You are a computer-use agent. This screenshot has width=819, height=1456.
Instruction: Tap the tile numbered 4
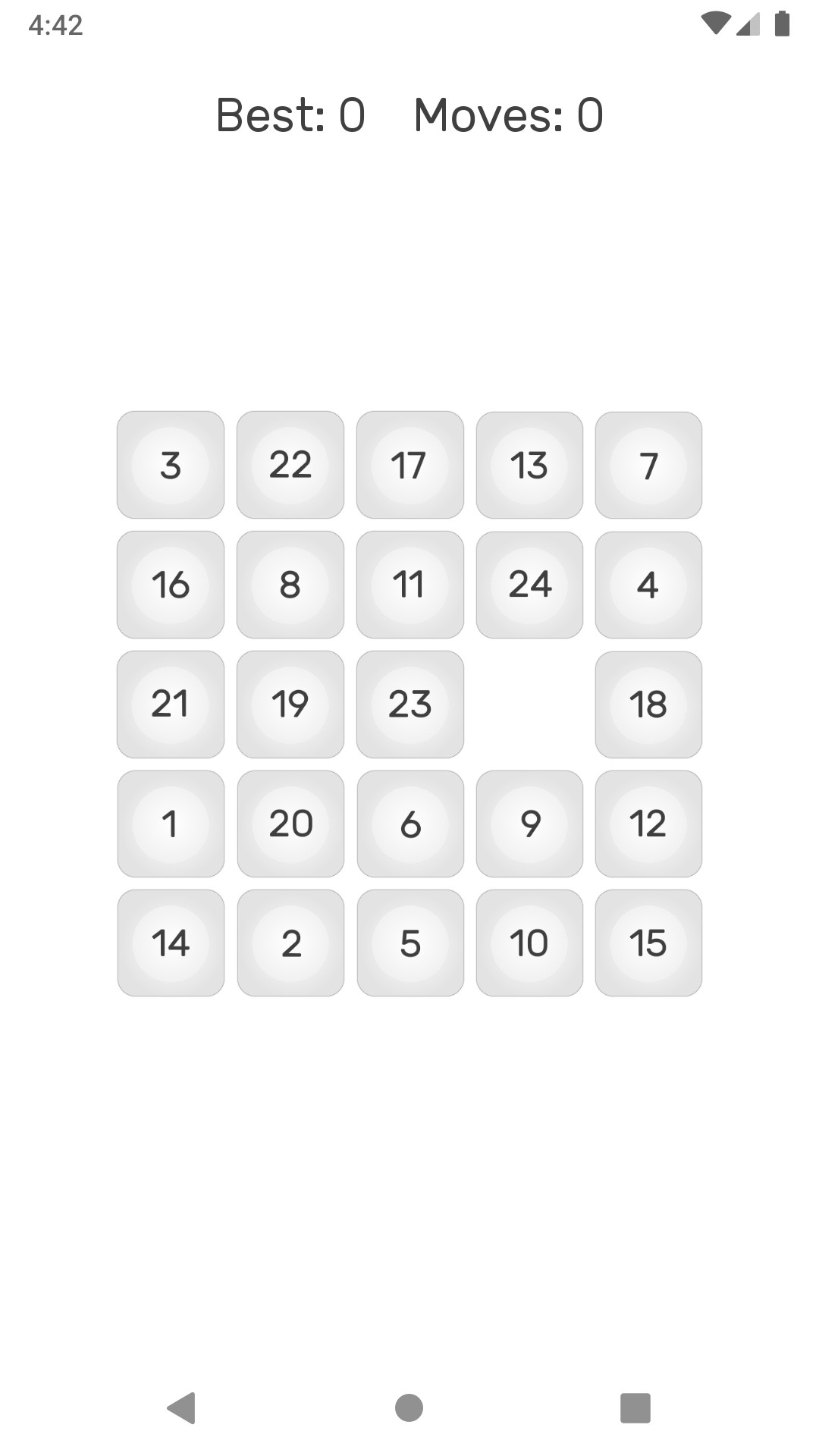coord(648,585)
